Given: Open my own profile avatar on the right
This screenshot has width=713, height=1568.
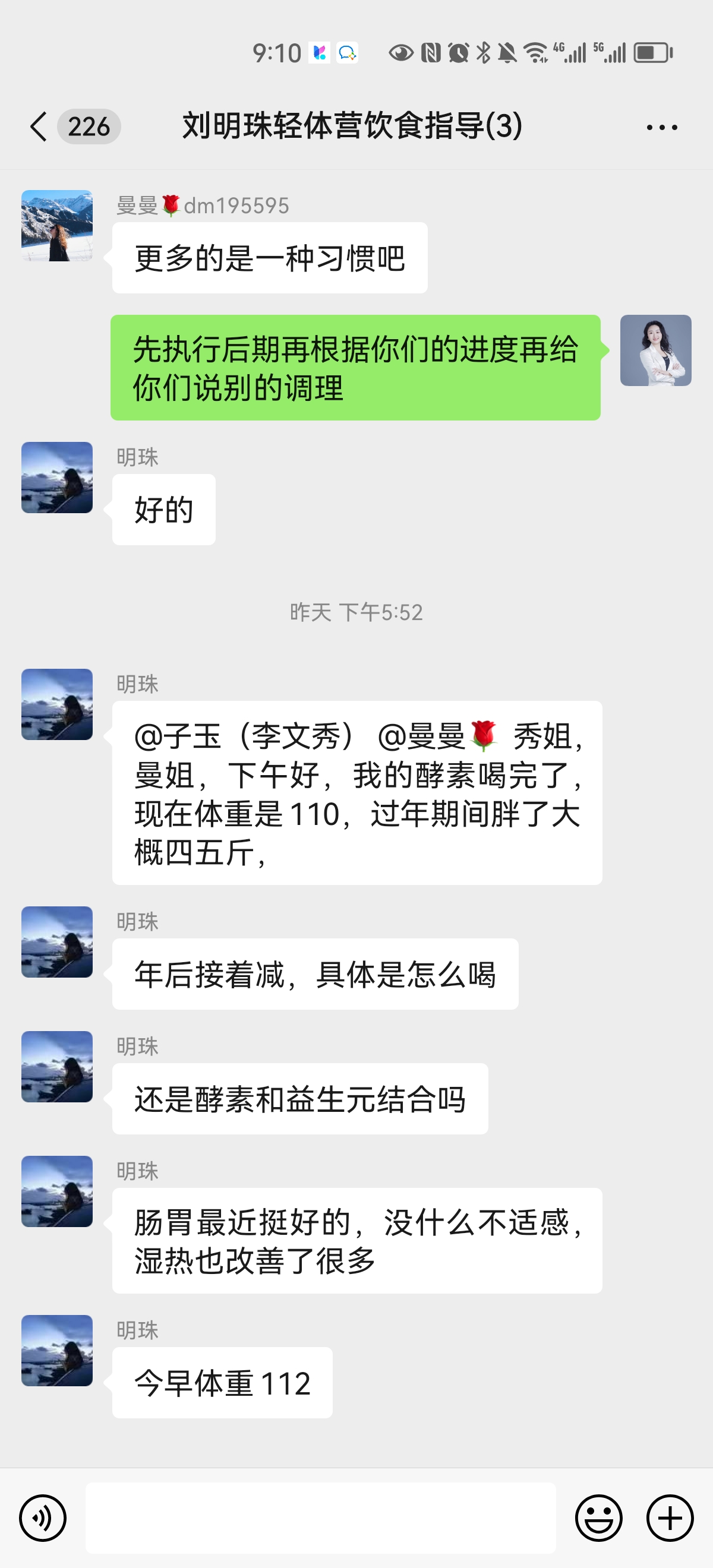Looking at the screenshot, I should [x=655, y=350].
